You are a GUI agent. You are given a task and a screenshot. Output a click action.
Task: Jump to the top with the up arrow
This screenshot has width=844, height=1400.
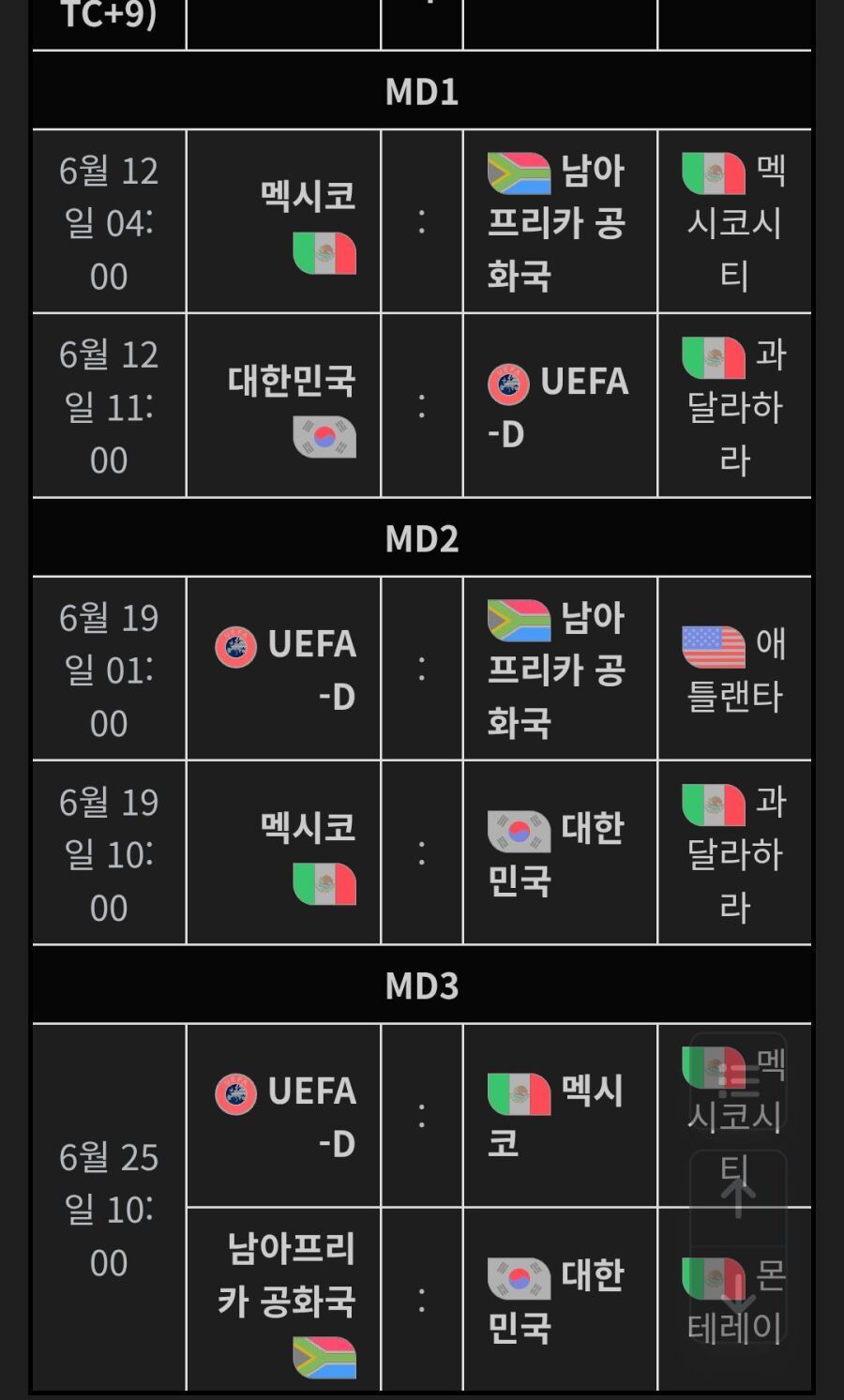pos(738,1196)
